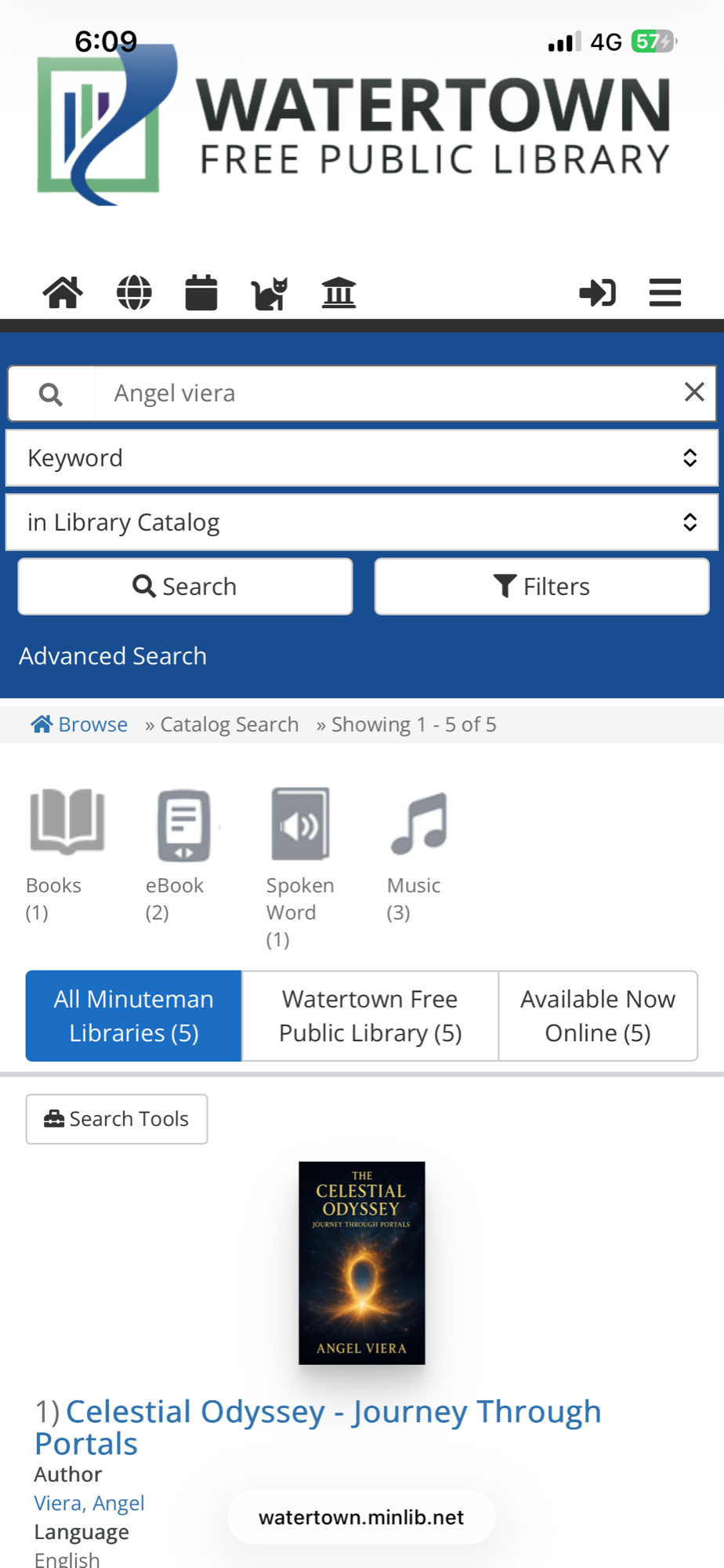Expand the 'in Library Catalog' dropdown
724x1568 pixels.
[x=361, y=522]
